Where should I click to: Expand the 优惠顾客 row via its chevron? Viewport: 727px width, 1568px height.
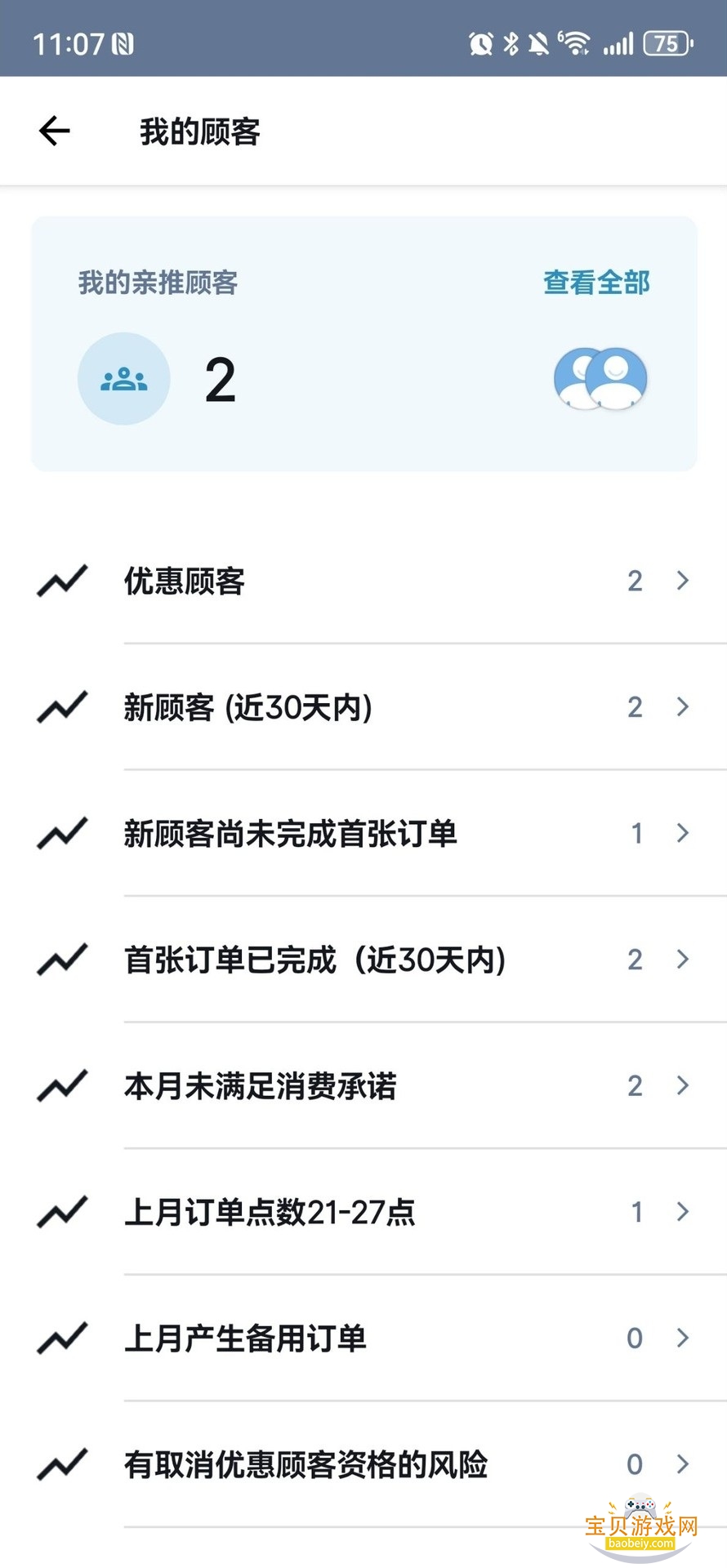(x=683, y=581)
